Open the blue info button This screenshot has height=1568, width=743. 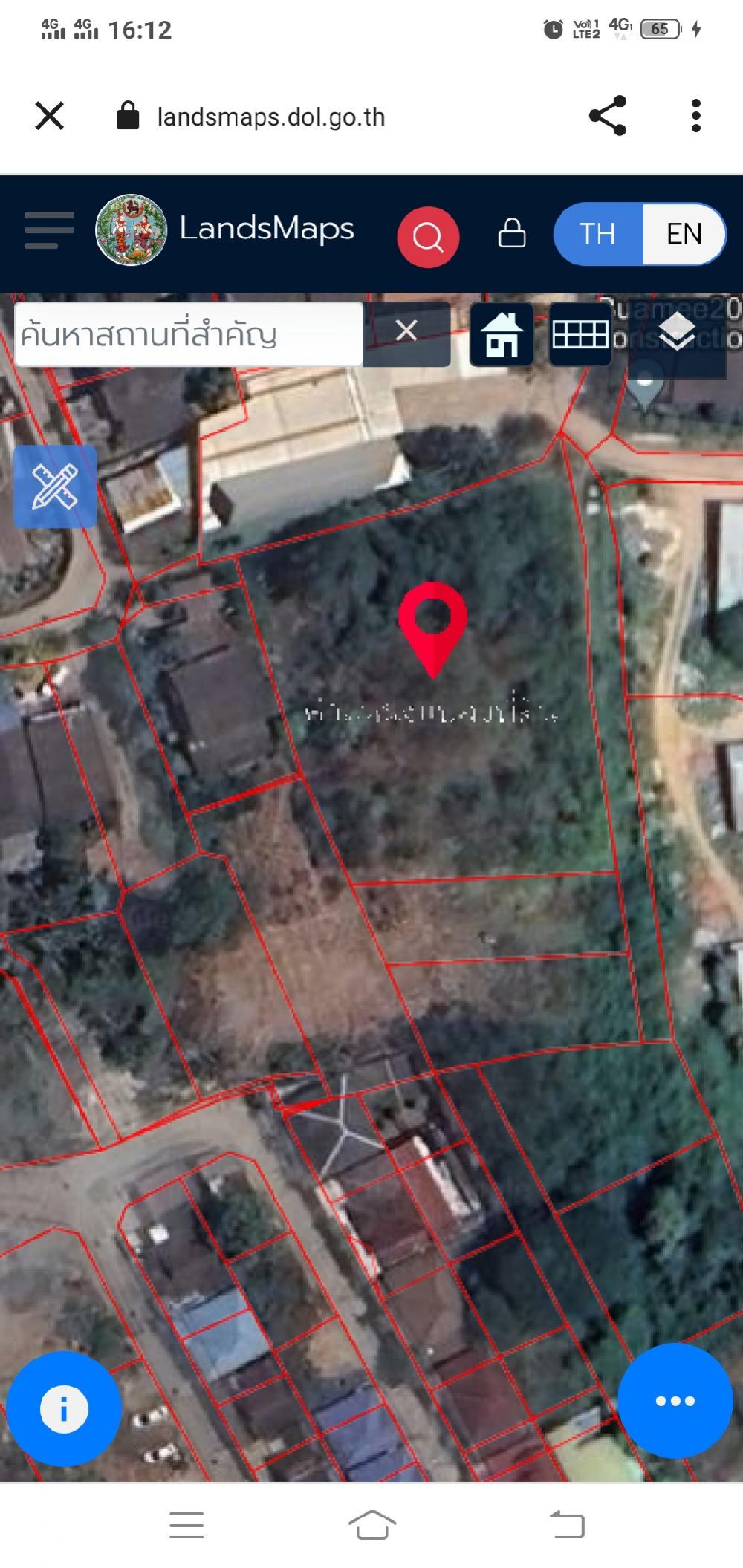tap(63, 1409)
